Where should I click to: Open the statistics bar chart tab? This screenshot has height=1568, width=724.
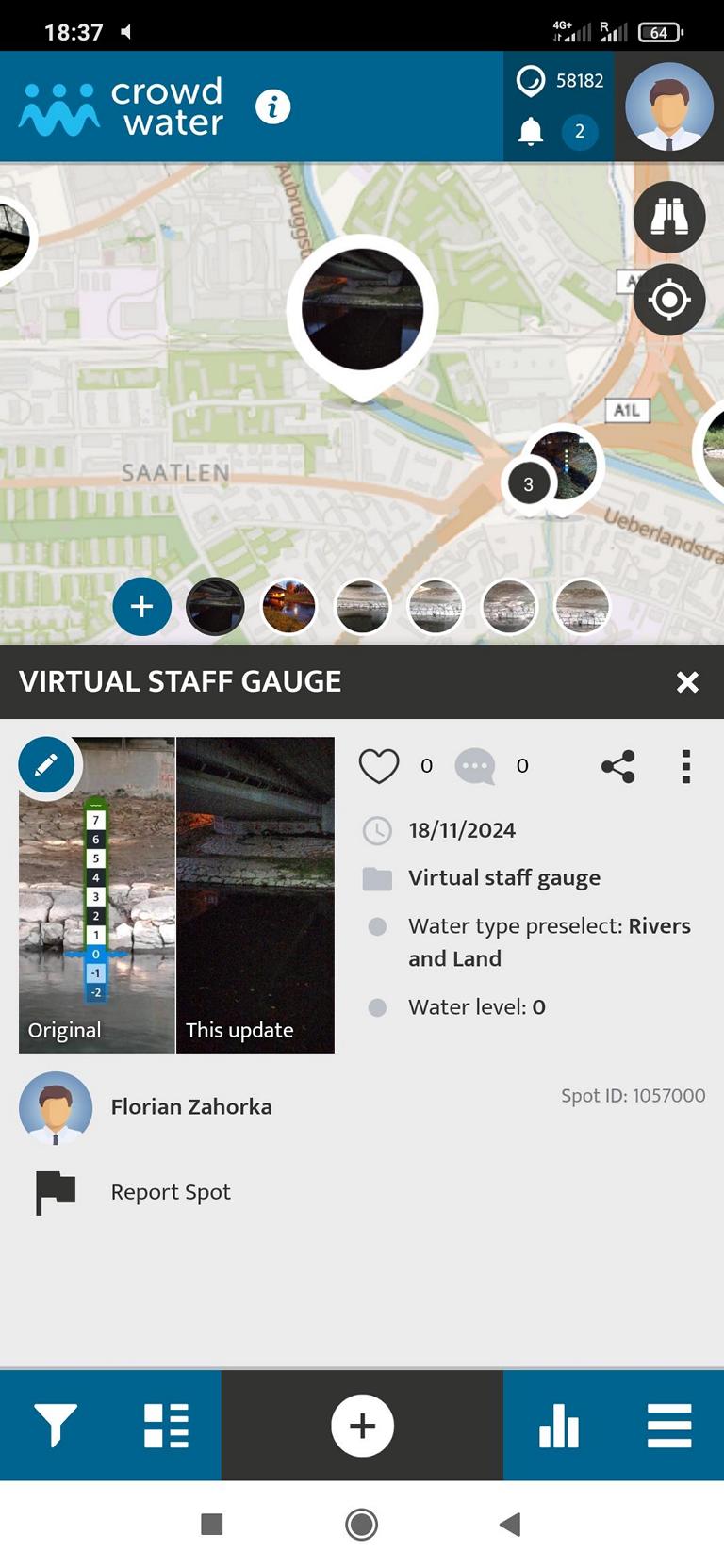(559, 1425)
